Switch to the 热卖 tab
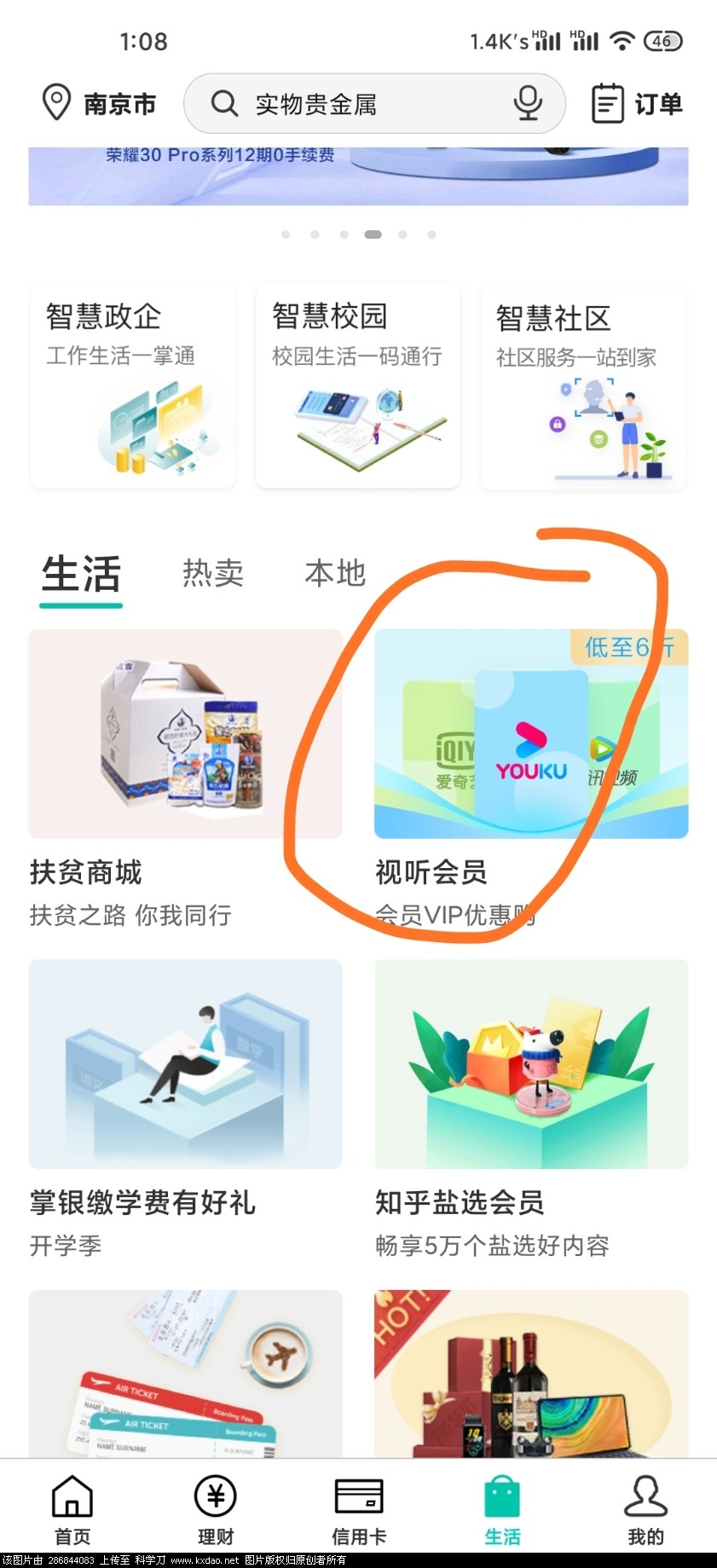Viewport: 717px width, 1568px height. pos(213,573)
